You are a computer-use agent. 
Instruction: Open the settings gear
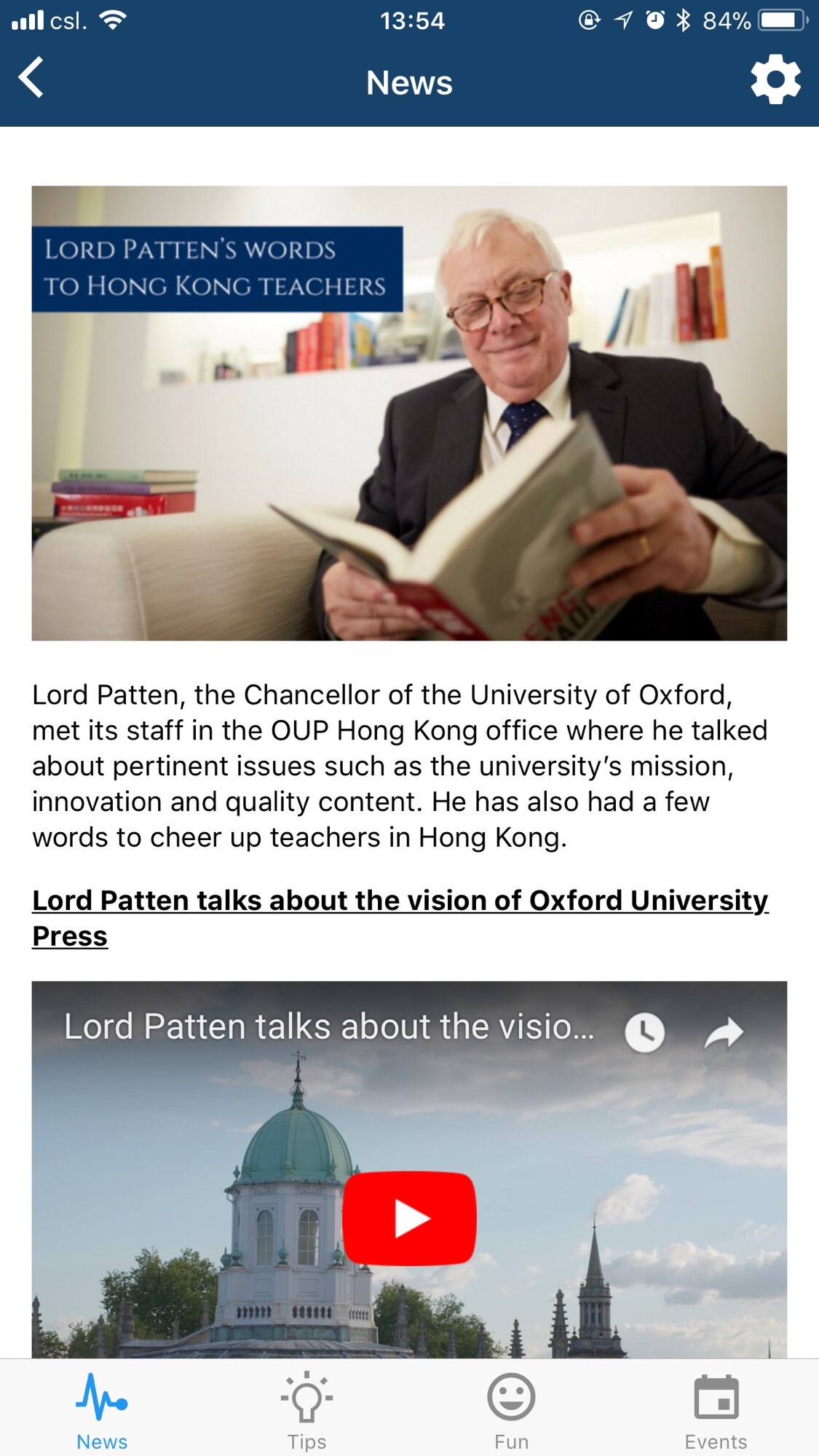point(776,79)
